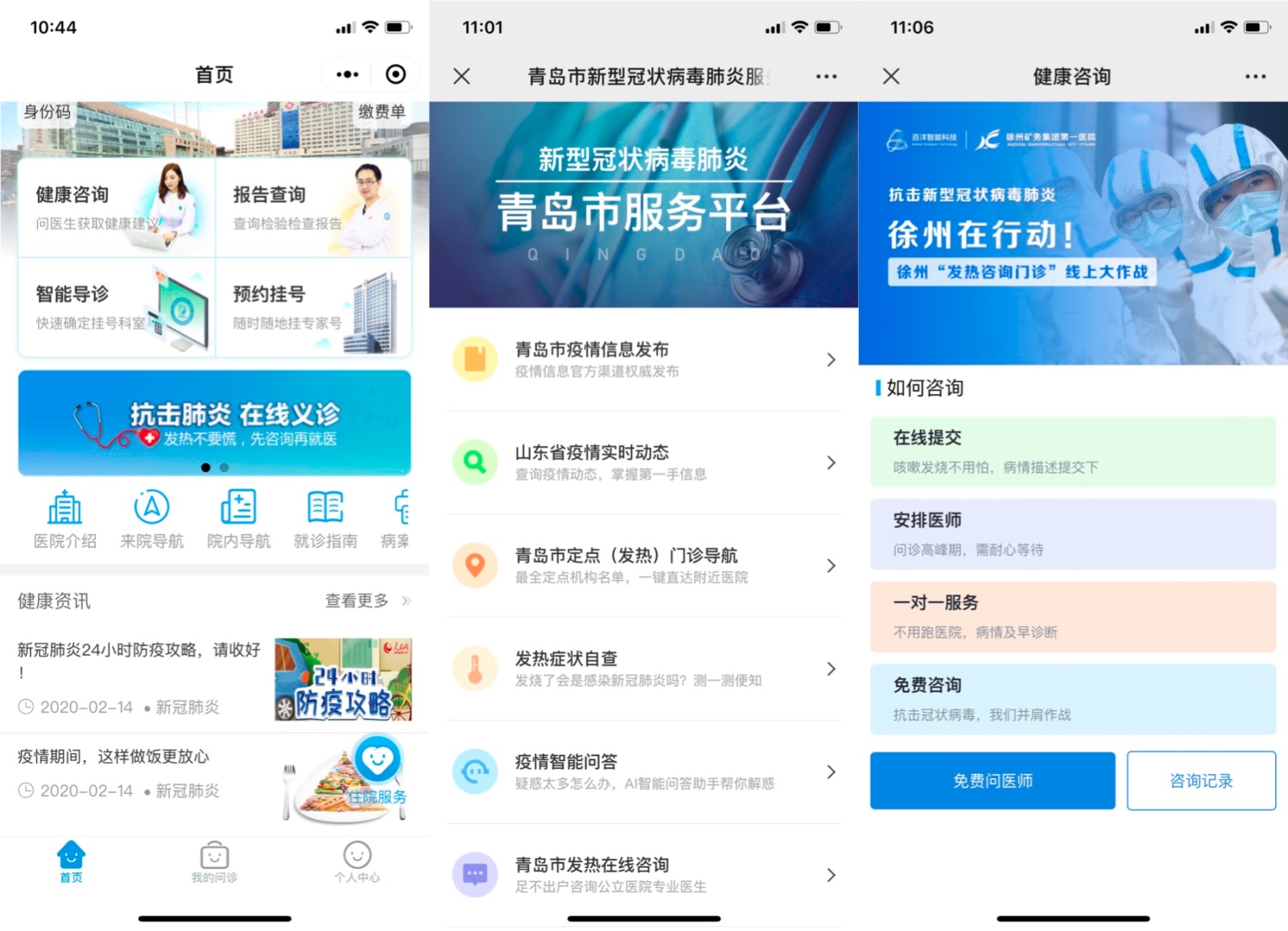This screenshot has width=1288, height=931.
Task: Close the 健康咨询 page with X
Action: pos(891,77)
